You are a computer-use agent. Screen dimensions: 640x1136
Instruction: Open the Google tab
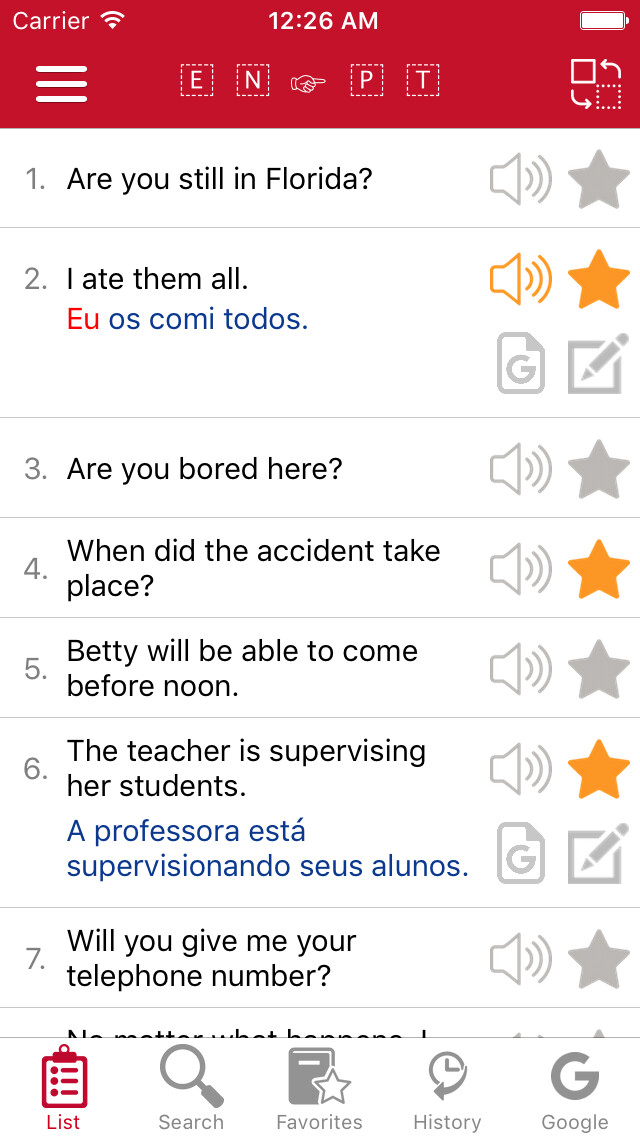[x=575, y=1088]
